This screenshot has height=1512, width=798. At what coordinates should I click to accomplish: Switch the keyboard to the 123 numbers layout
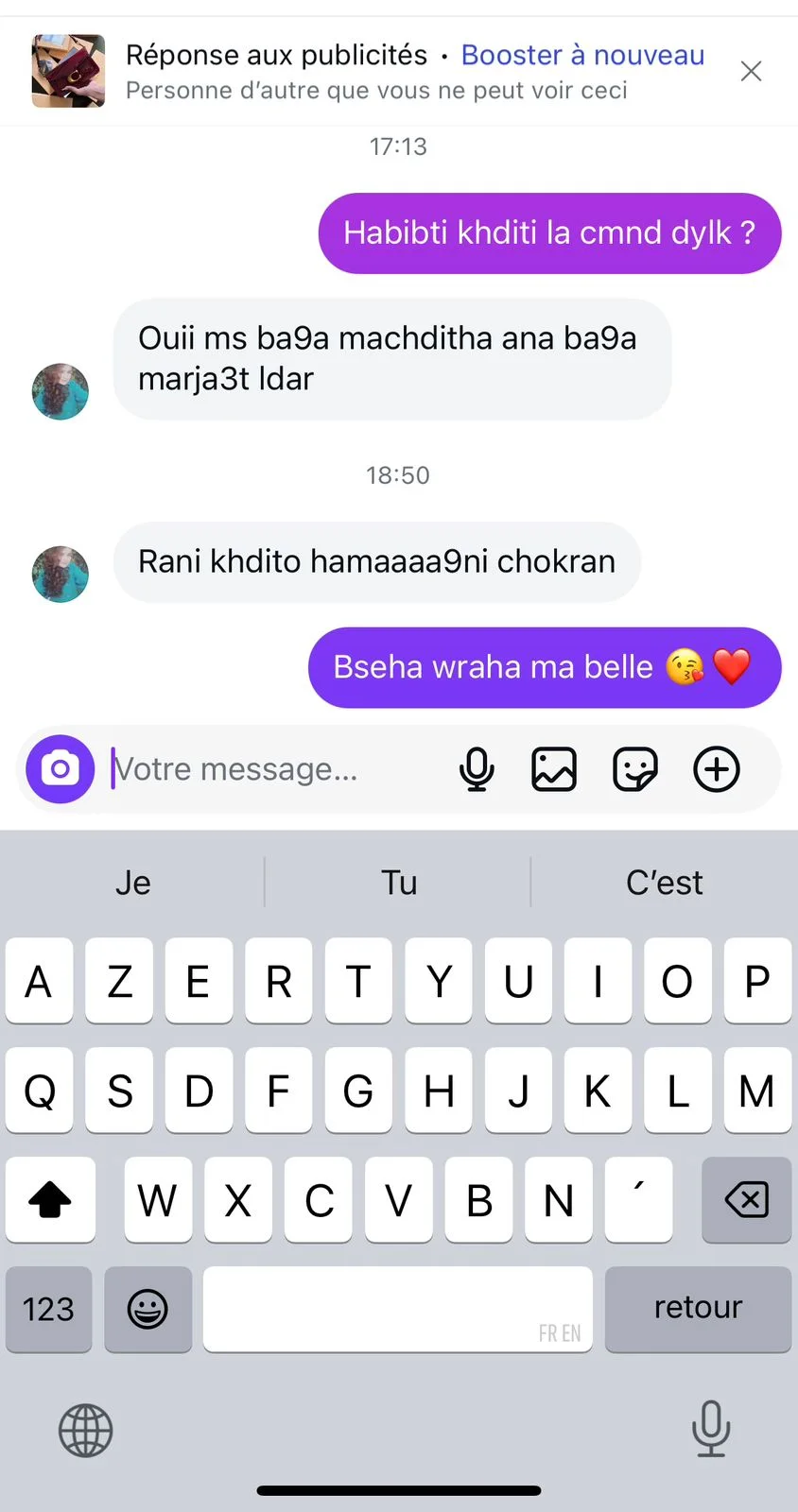(48, 1309)
